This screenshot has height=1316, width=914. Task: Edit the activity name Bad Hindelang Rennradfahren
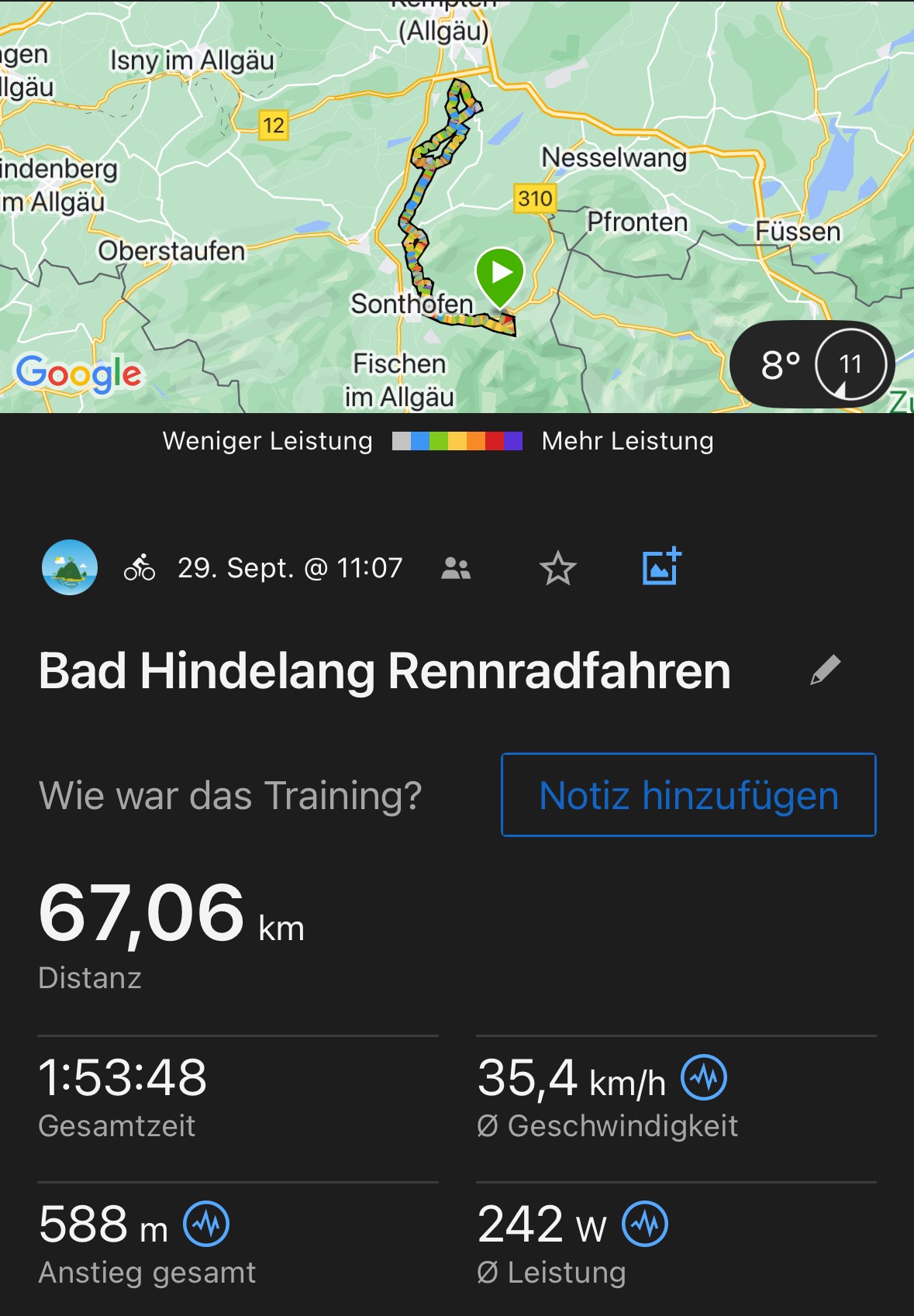click(x=825, y=670)
